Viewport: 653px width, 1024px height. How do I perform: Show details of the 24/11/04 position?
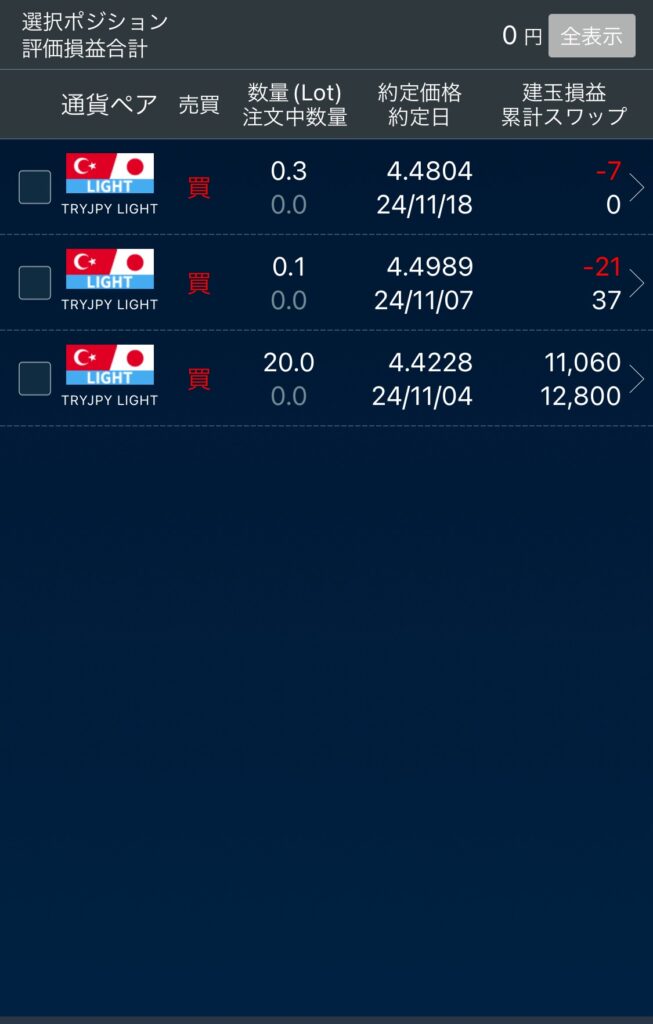point(636,378)
